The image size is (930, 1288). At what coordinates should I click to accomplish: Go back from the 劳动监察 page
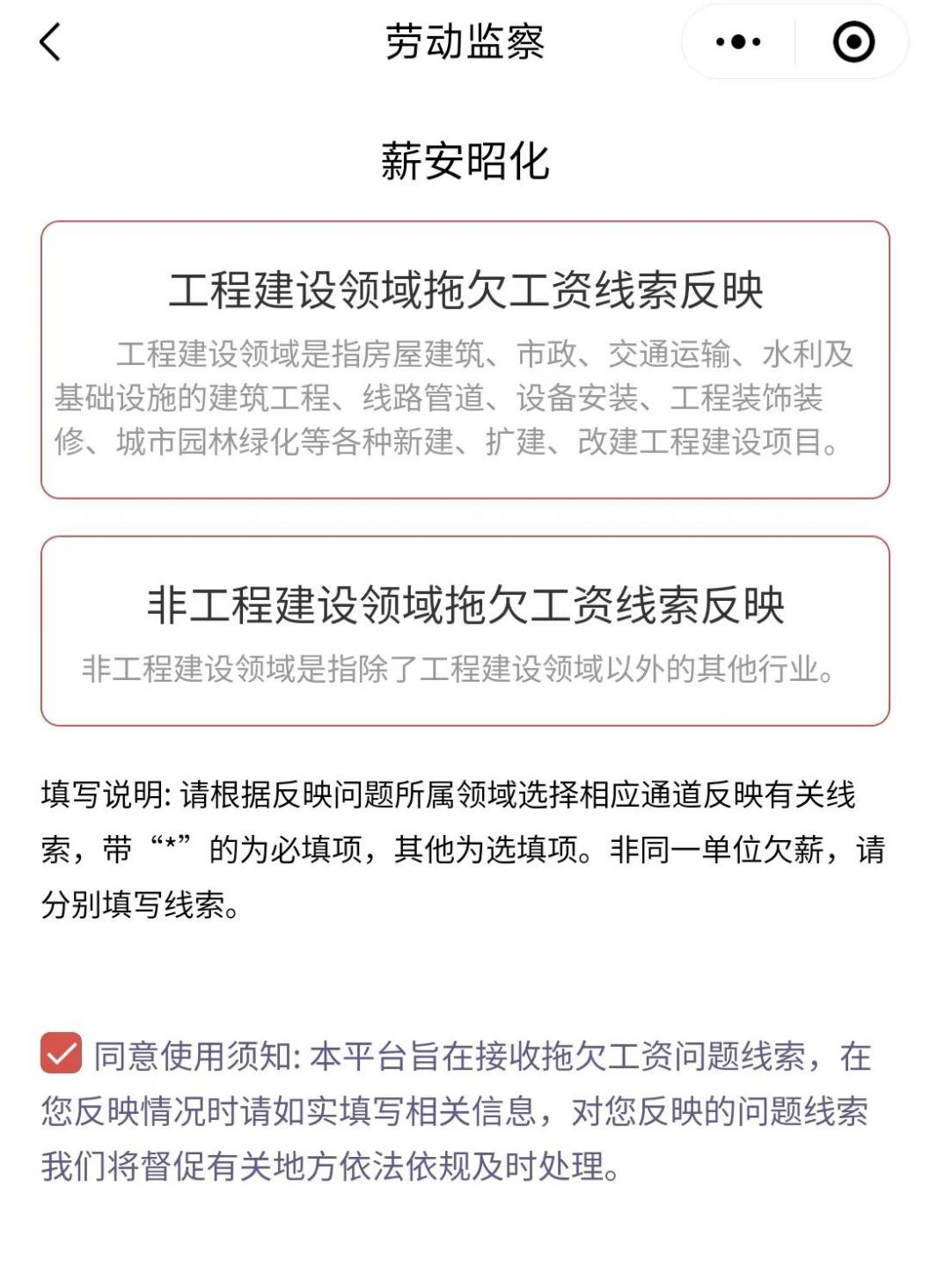tap(50, 41)
